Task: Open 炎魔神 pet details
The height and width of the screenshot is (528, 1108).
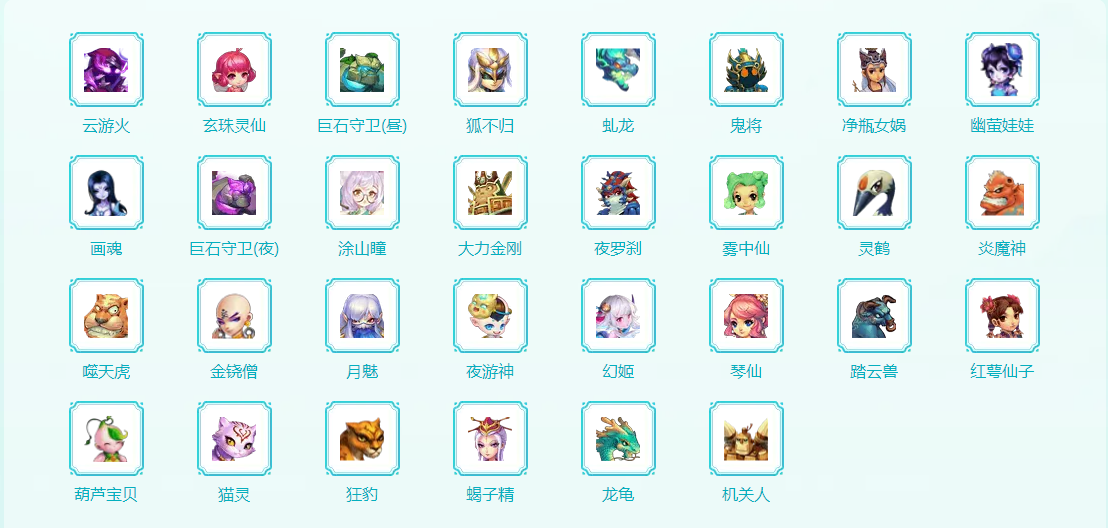Action: click(1002, 193)
